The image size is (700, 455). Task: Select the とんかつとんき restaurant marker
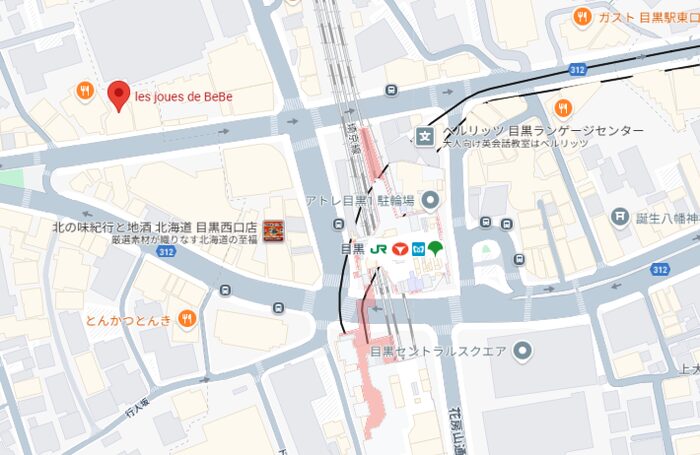click(x=186, y=318)
